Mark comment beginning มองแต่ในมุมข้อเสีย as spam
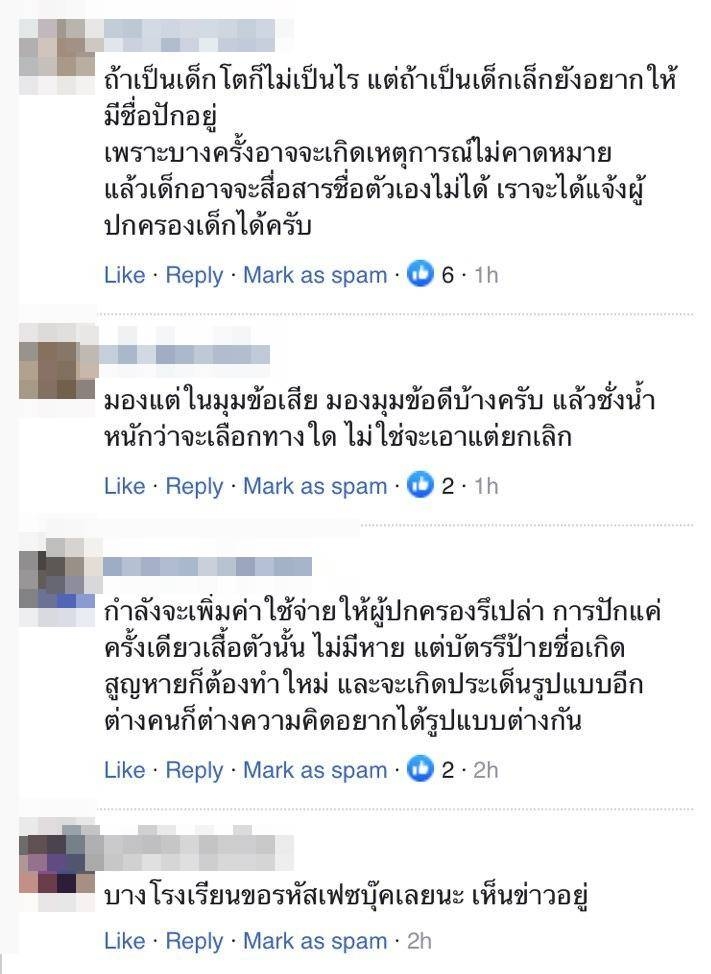Image resolution: width=711 pixels, height=974 pixels. click(x=315, y=486)
